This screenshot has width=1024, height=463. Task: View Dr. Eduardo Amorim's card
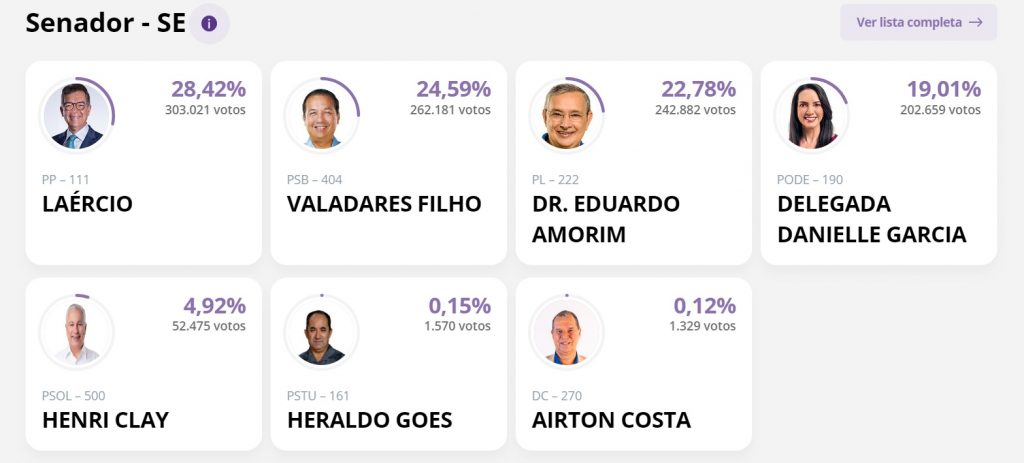633,163
